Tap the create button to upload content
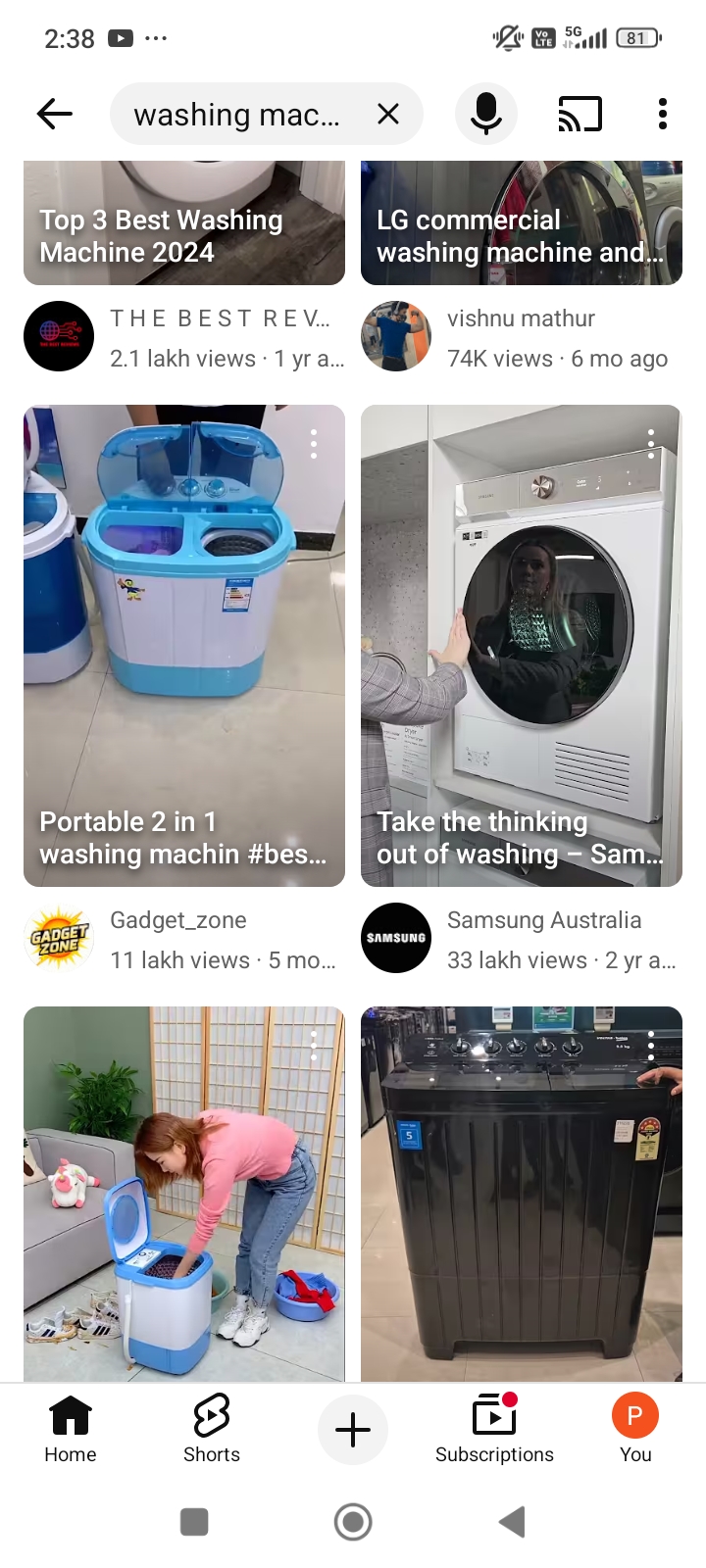 [352, 1429]
